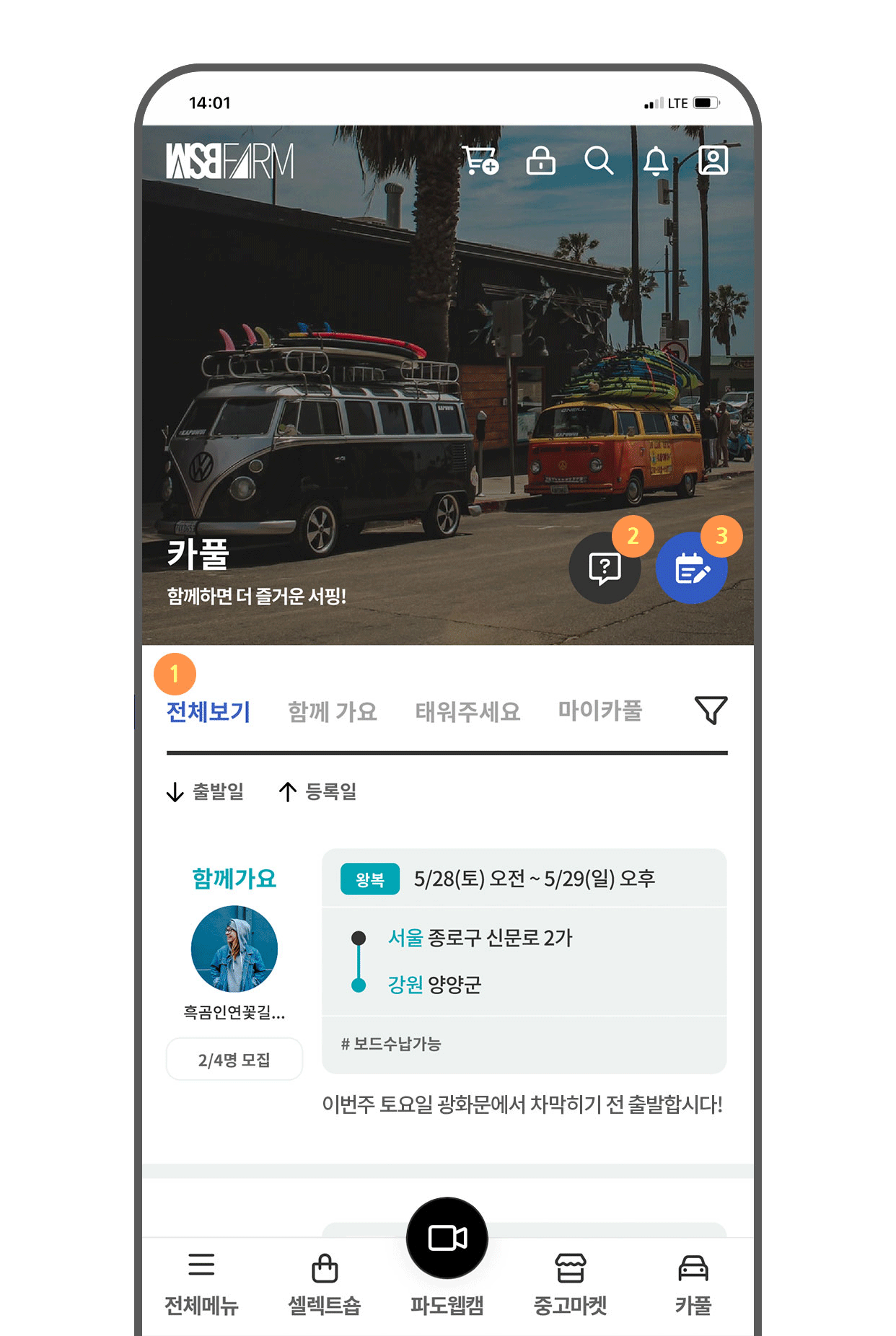Select the 전체보기 tab

(208, 711)
